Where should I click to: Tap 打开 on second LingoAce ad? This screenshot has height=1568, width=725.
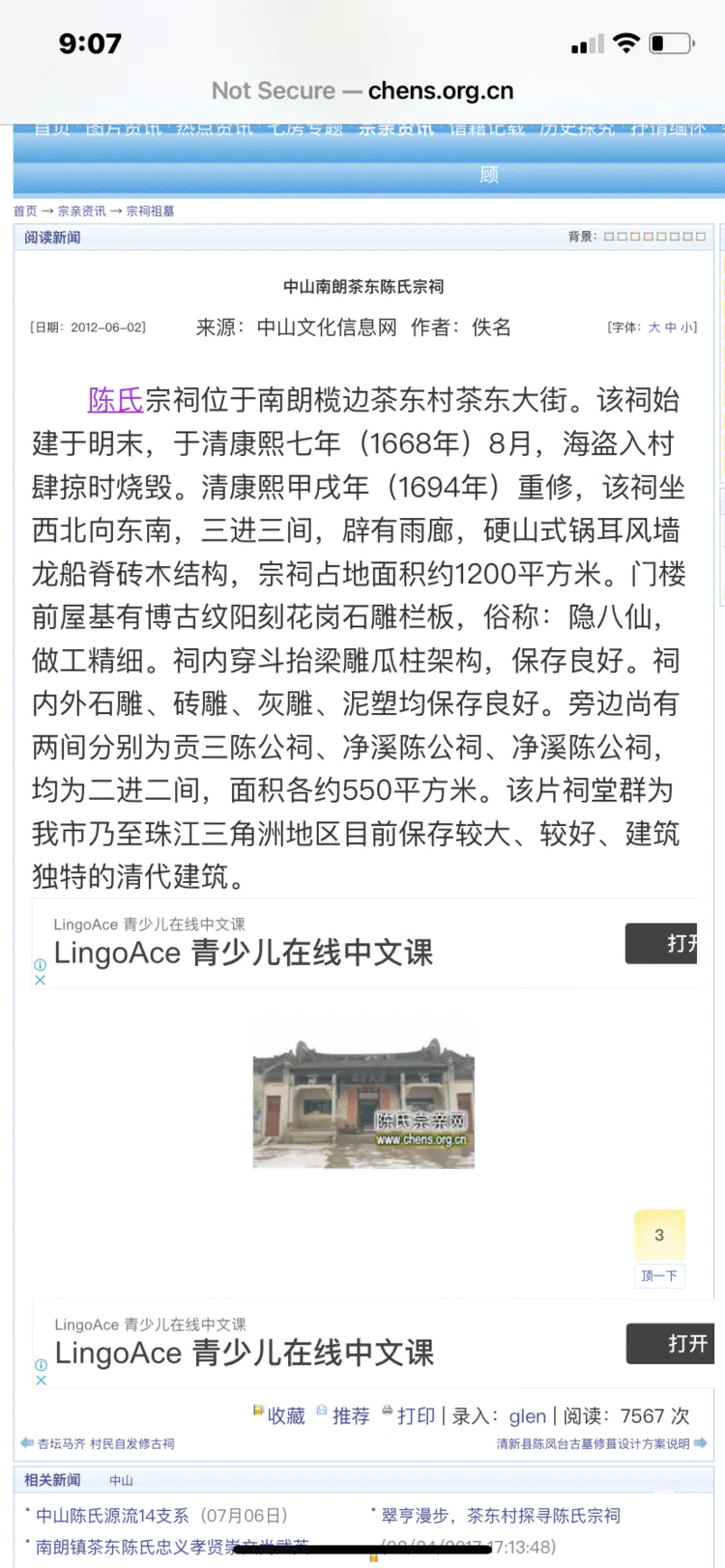[x=674, y=1343]
